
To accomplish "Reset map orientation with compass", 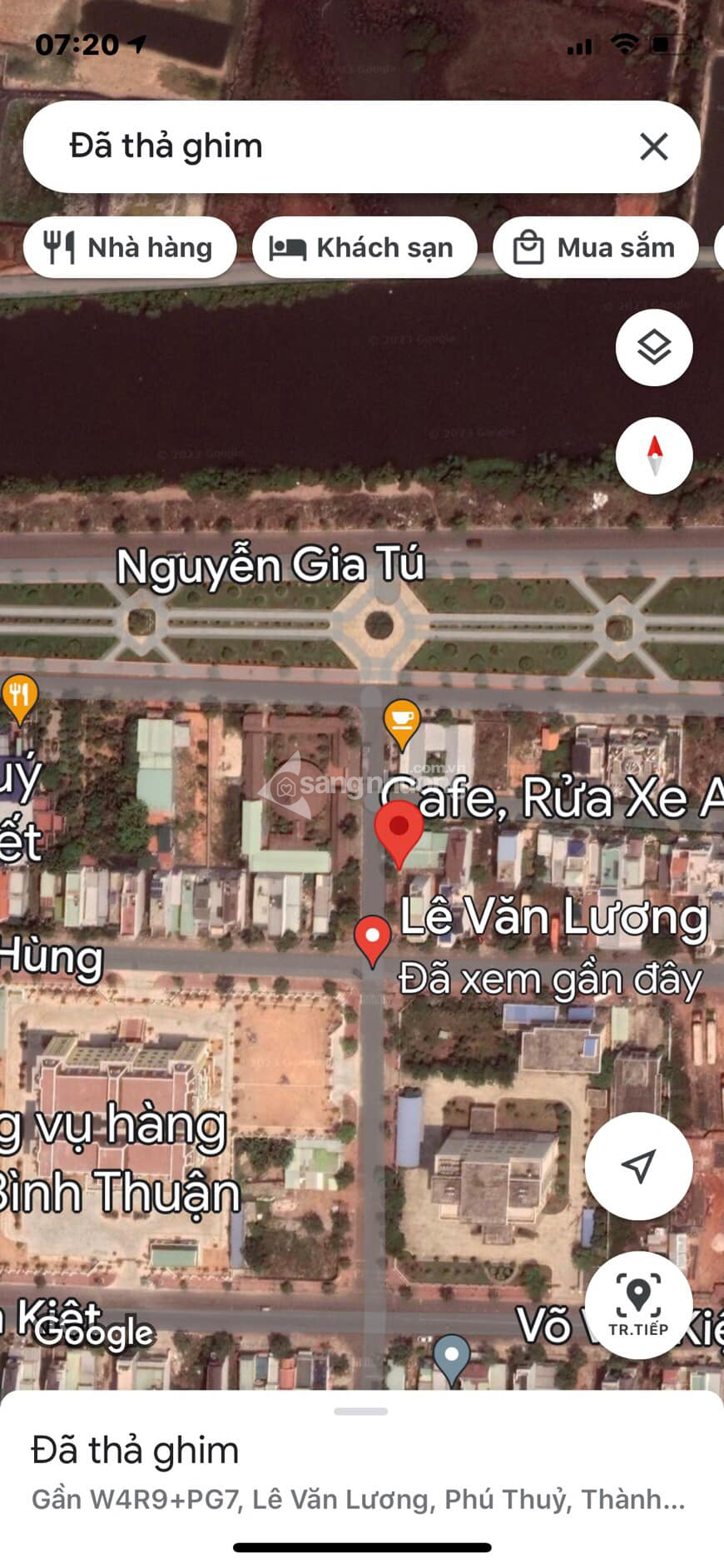I will point(654,455).
